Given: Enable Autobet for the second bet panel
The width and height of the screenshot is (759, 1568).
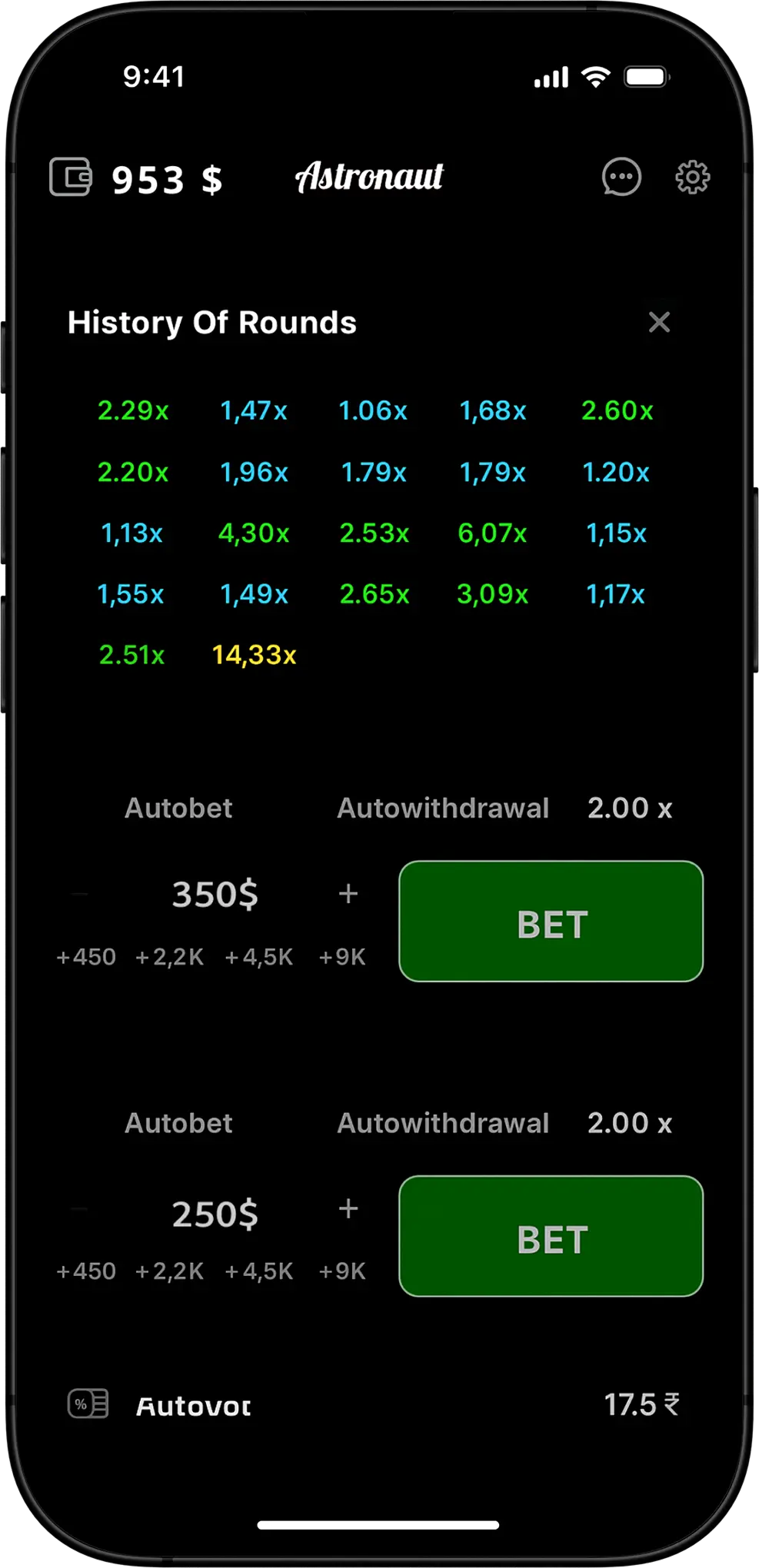Looking at the screenshot, I should tap(178, 1123).
